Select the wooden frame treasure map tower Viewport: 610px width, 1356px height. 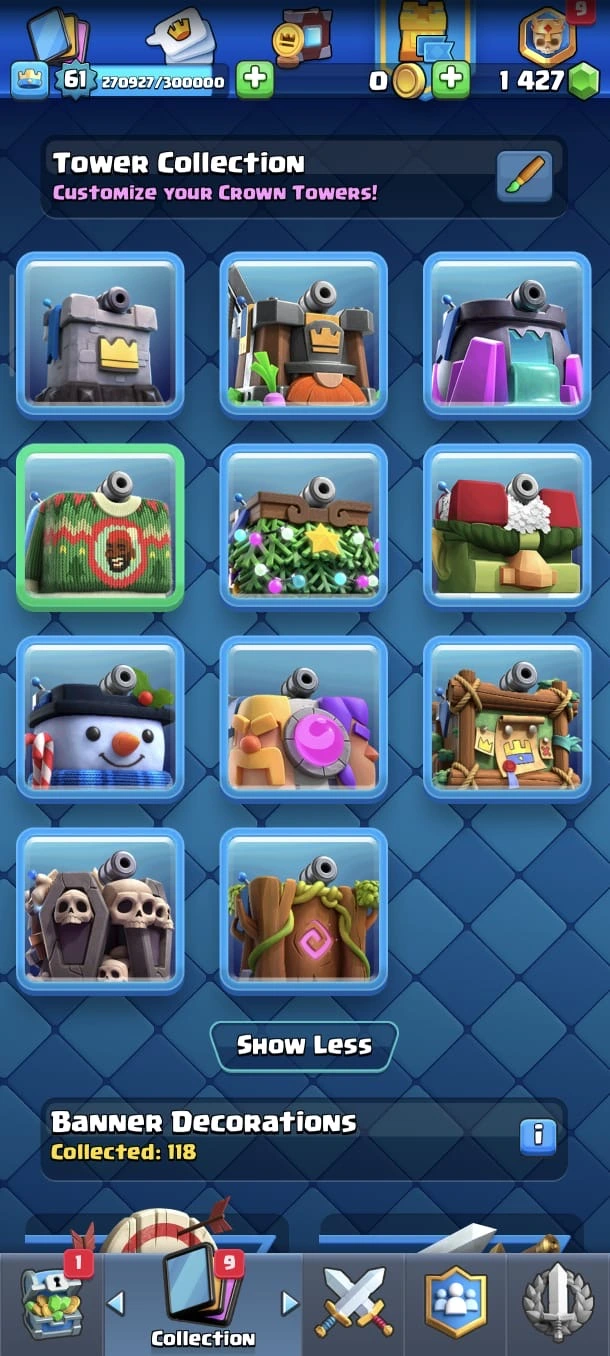click(x=506, y=718)
